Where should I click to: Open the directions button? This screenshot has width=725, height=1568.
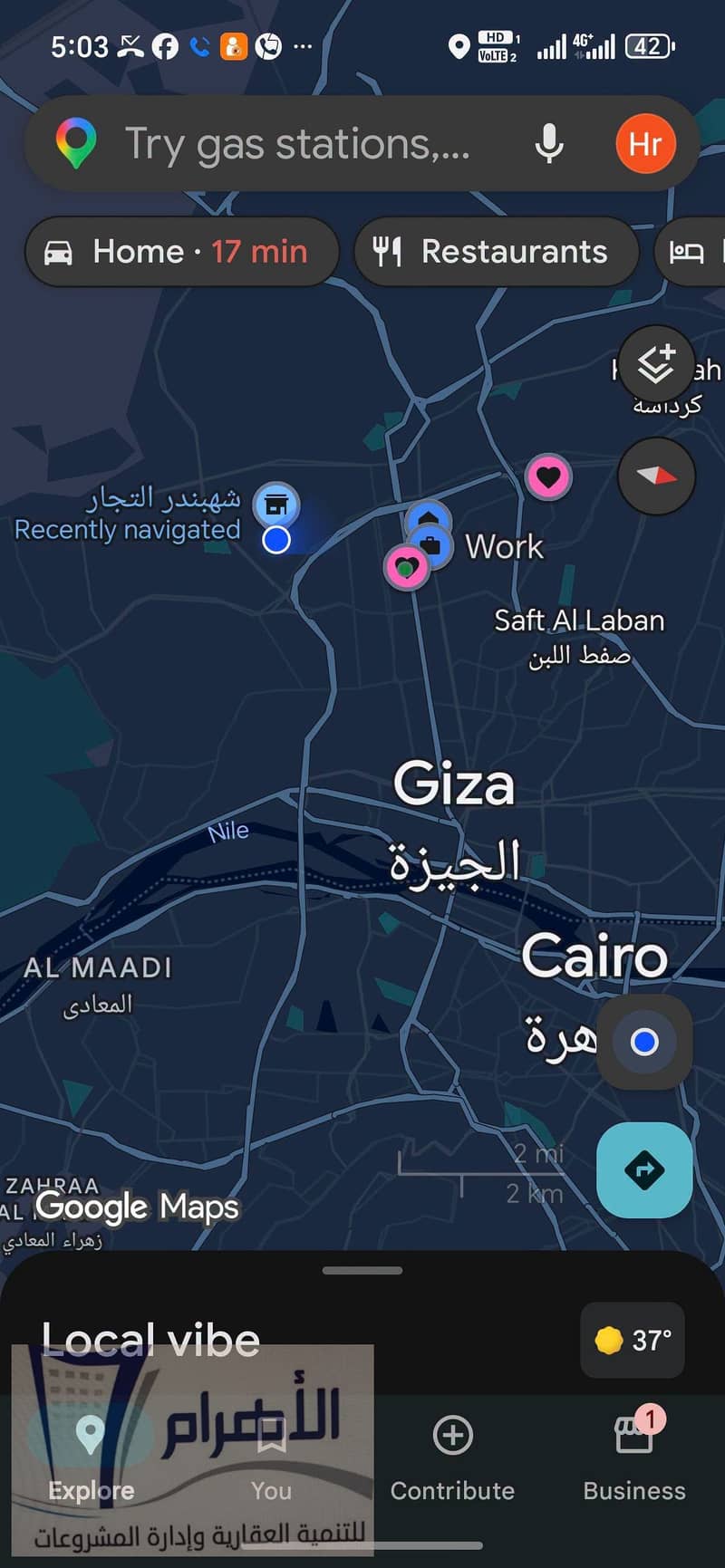click(644, 1169)
